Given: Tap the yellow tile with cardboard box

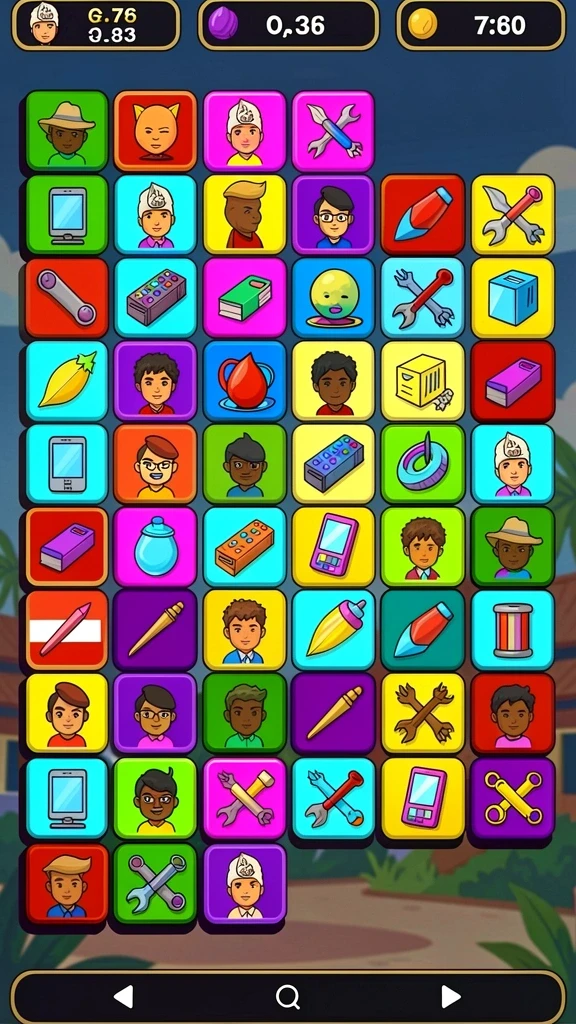Looking at the screenshot, I should pos(423,380).
